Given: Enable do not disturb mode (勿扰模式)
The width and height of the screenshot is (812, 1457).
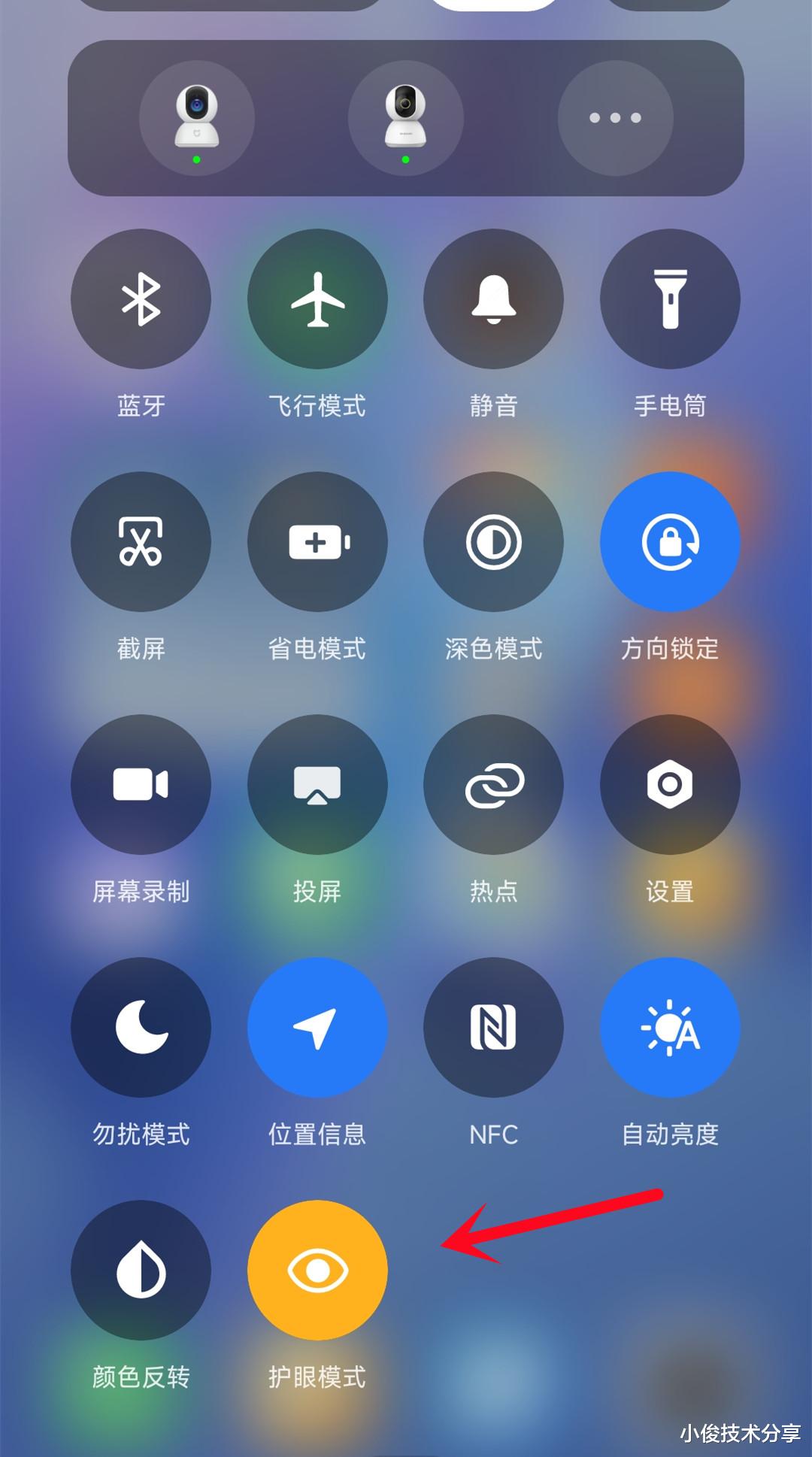Looking at the screenshot, I should point(141,1027).
